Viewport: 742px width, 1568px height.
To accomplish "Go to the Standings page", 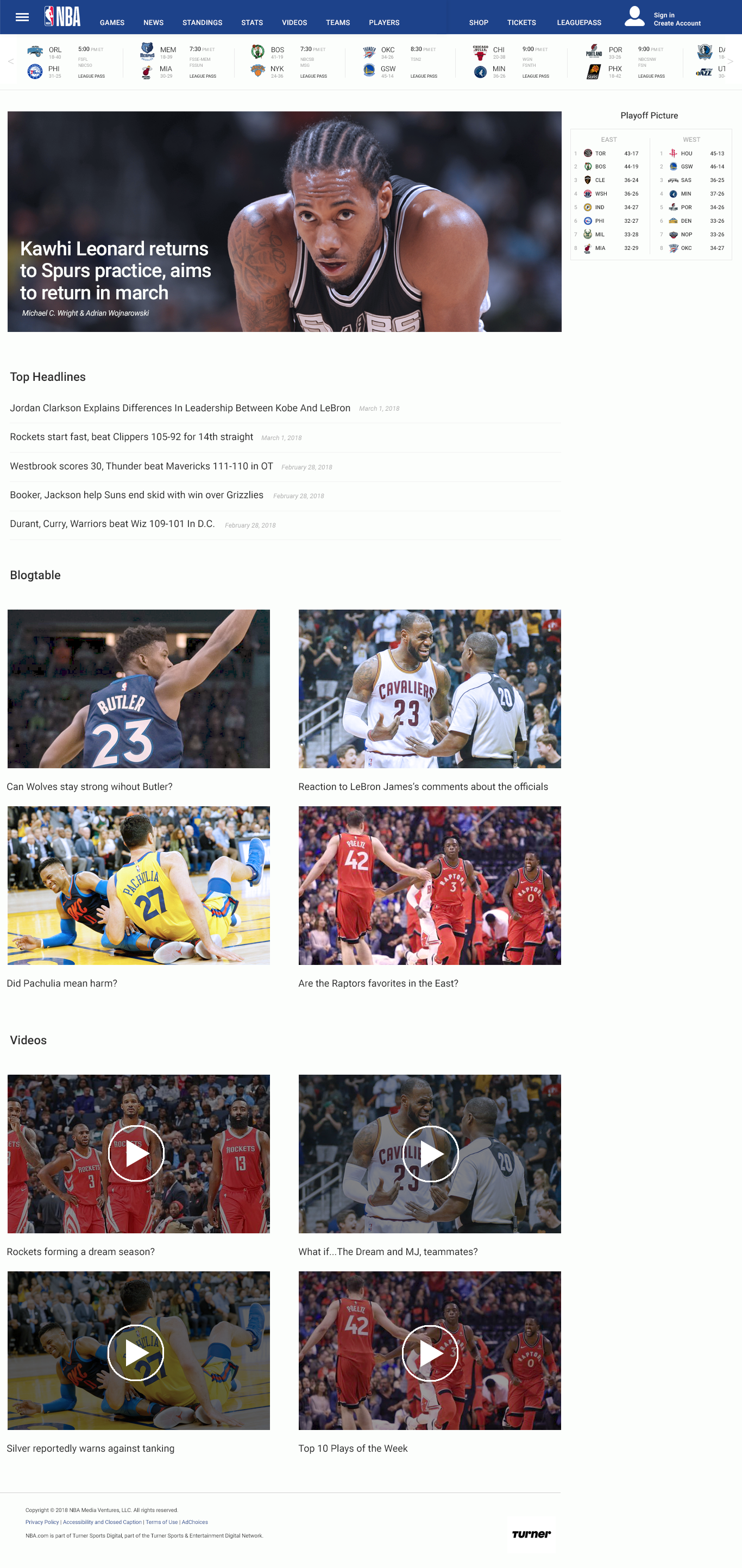I will coord(202,22).
